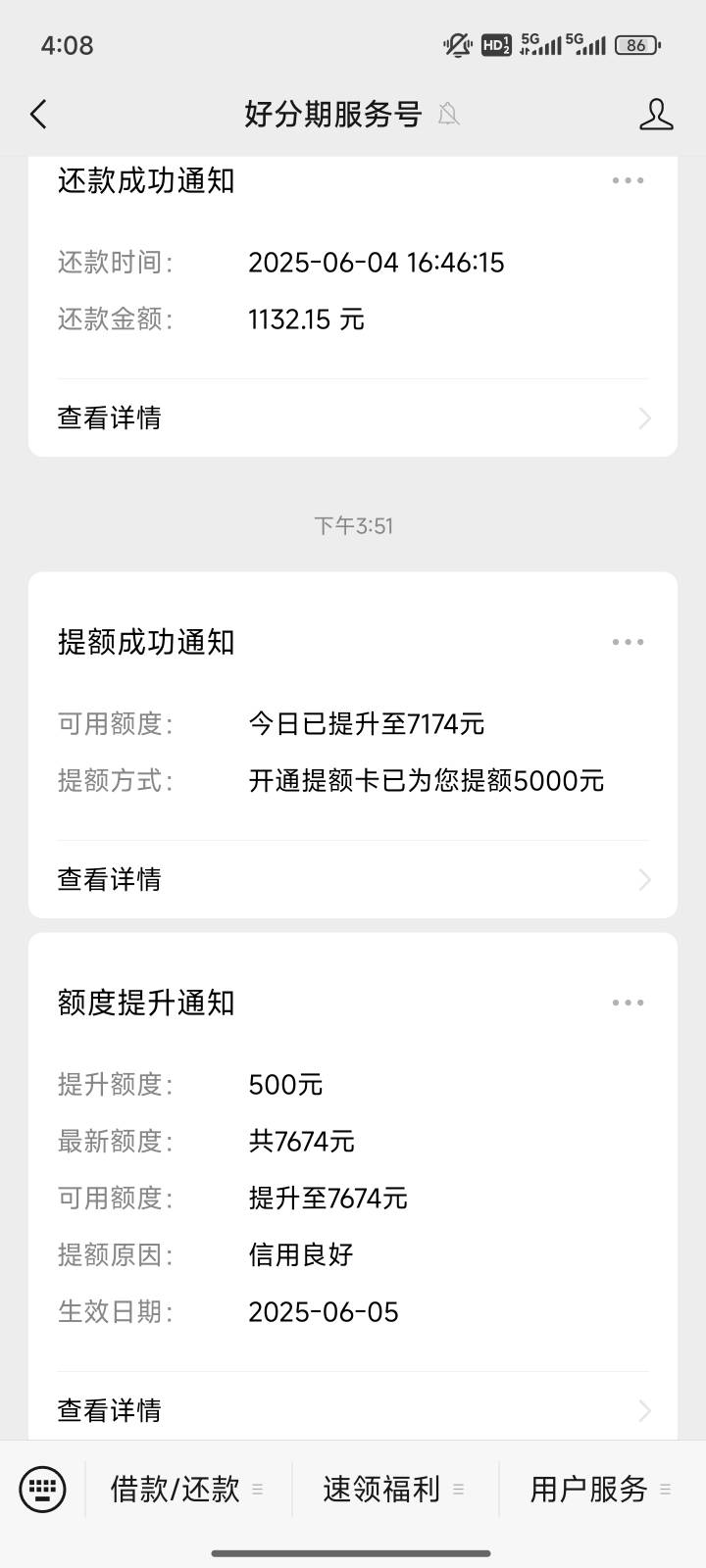Open more options on 提额成功通知 card
Viewport: 706px width, 1568px height.
click(628, 642)
